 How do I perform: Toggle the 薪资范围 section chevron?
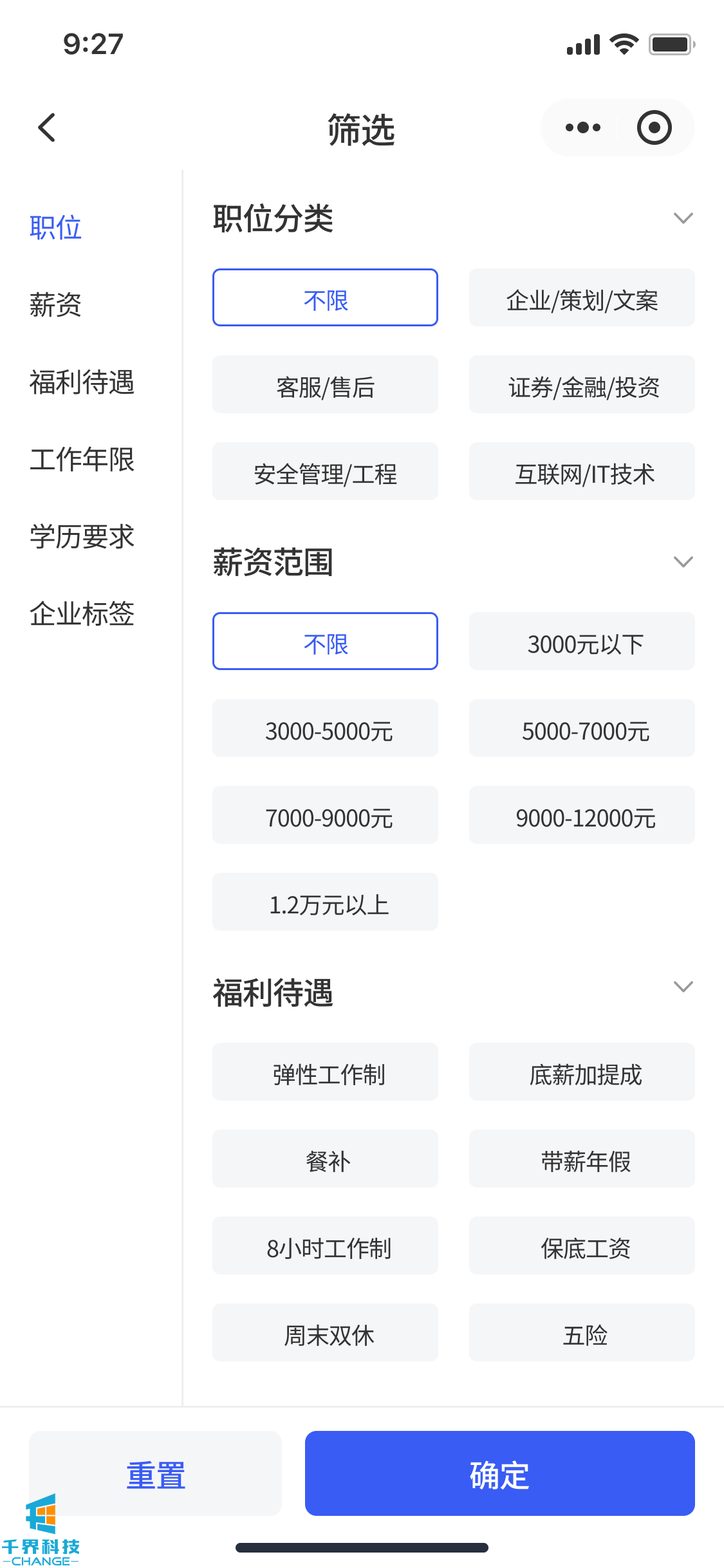tap(683, 562)
